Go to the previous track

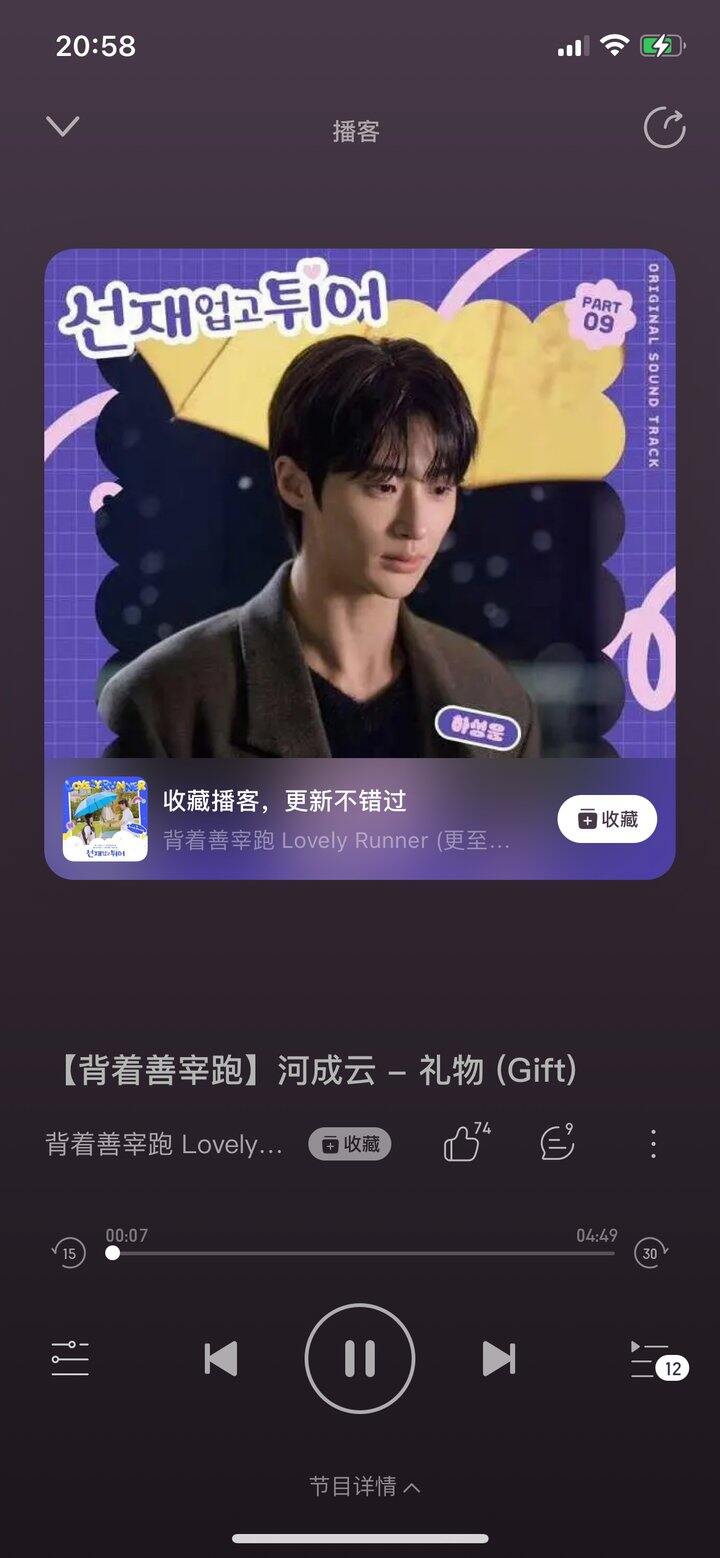tap(221, 1359)
